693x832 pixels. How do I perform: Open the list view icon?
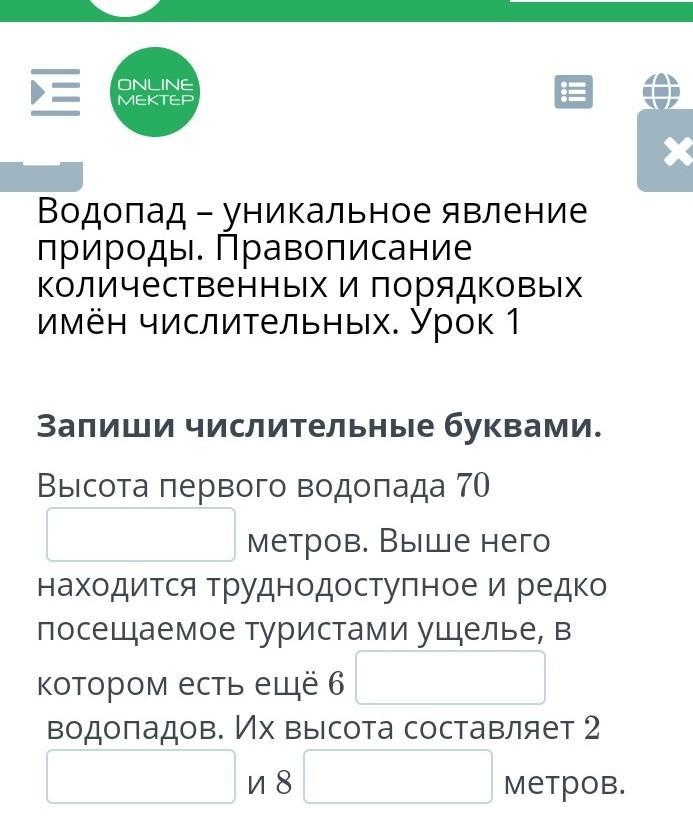tap(574, 92)
